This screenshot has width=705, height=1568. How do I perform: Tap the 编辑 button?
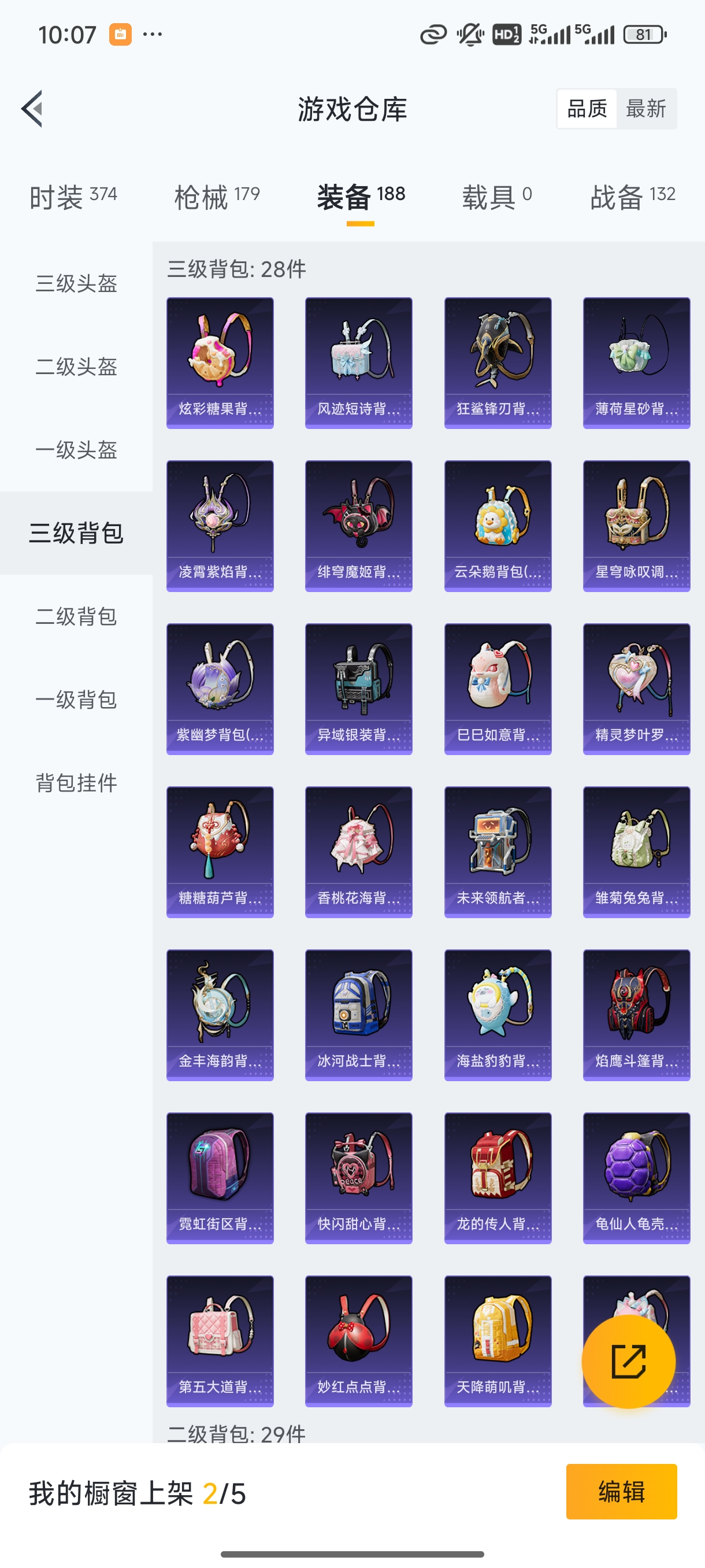pyautogui.click(x=621, y=1491)
